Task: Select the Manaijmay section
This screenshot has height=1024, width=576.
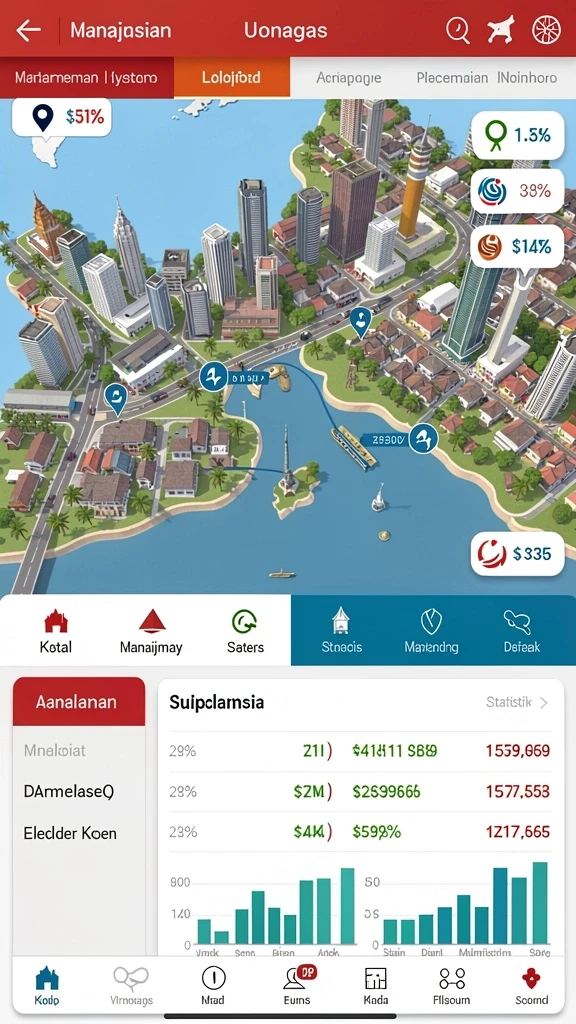Action: [x=151, y=632]
